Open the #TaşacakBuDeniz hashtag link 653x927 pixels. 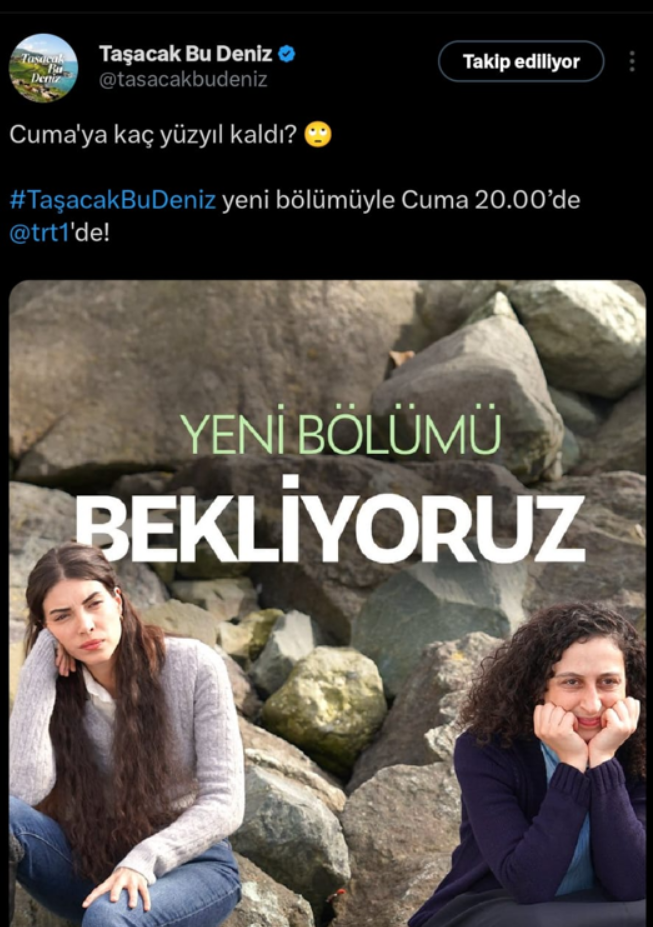113,199
